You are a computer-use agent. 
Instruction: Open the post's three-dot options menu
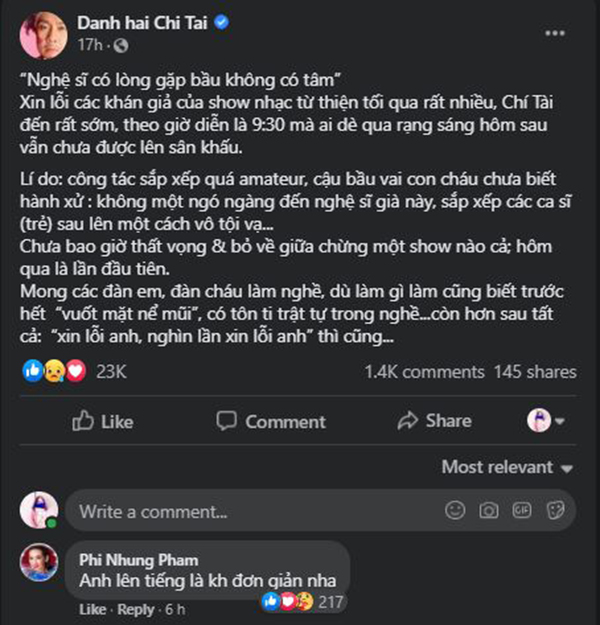click(555, 32)
